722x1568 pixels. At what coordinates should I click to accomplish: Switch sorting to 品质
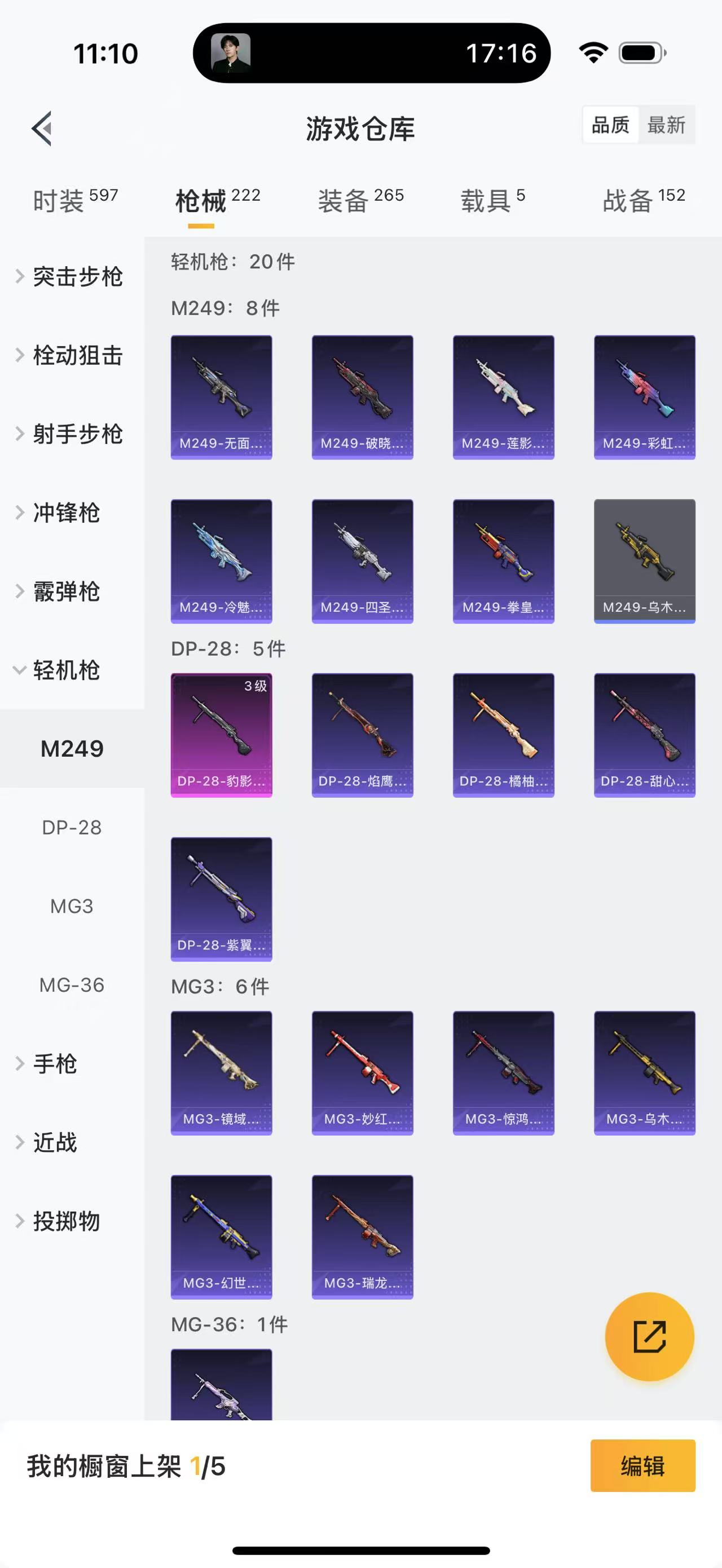point(610,125)
